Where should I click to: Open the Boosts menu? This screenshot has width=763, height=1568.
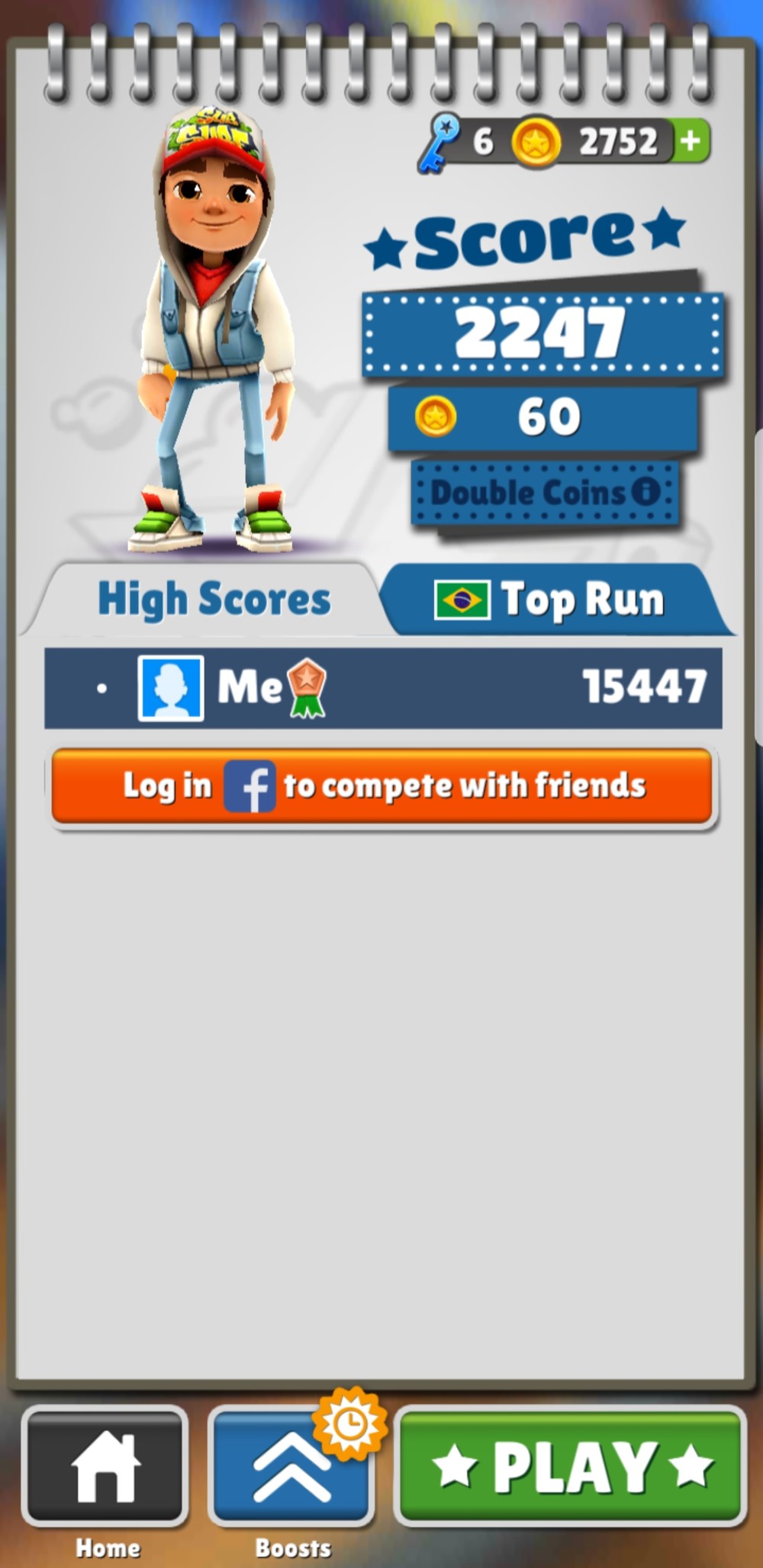coord(291,1466)
